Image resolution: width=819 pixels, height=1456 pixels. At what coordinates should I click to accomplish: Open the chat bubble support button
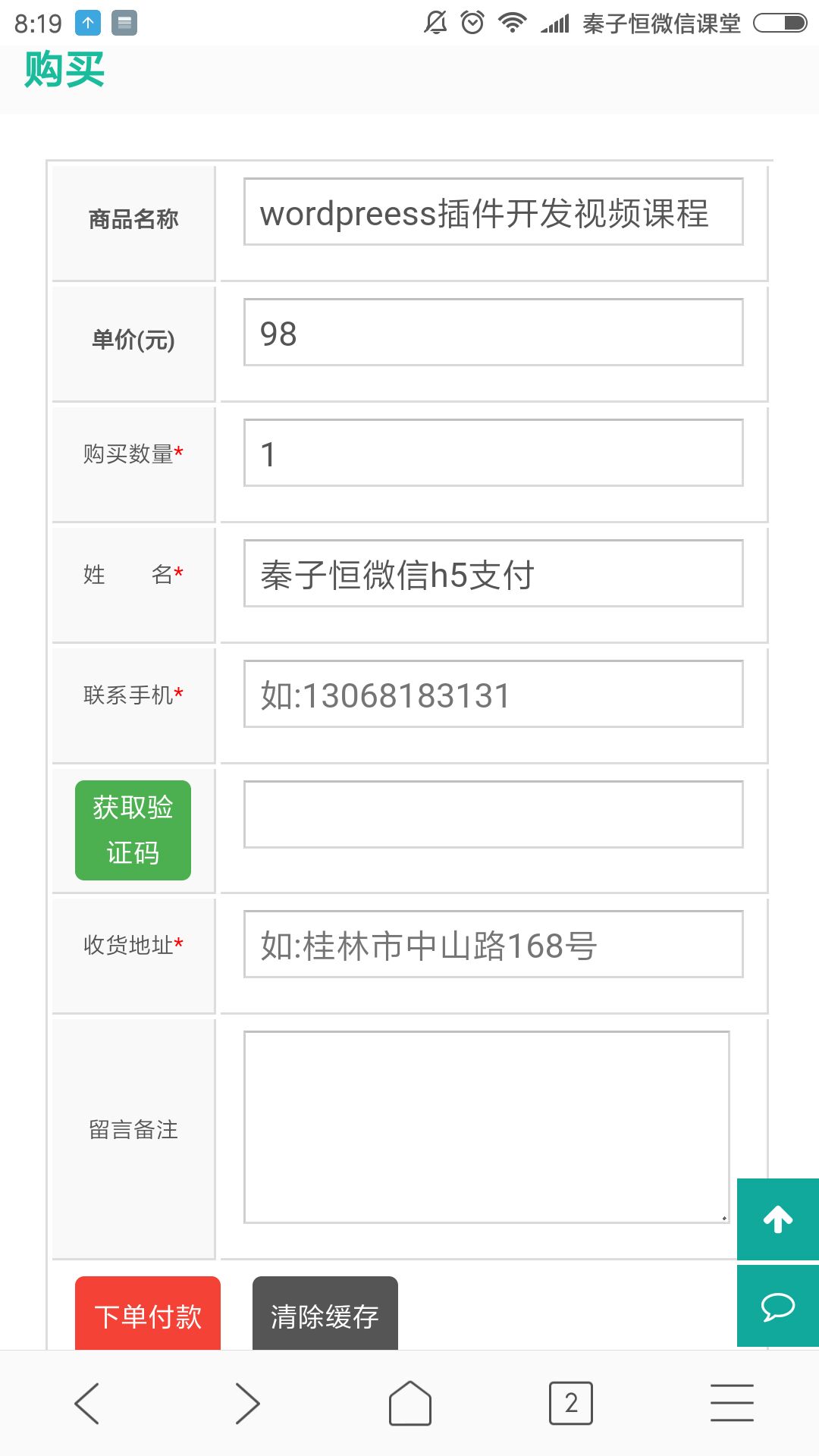click(778, 1306)
